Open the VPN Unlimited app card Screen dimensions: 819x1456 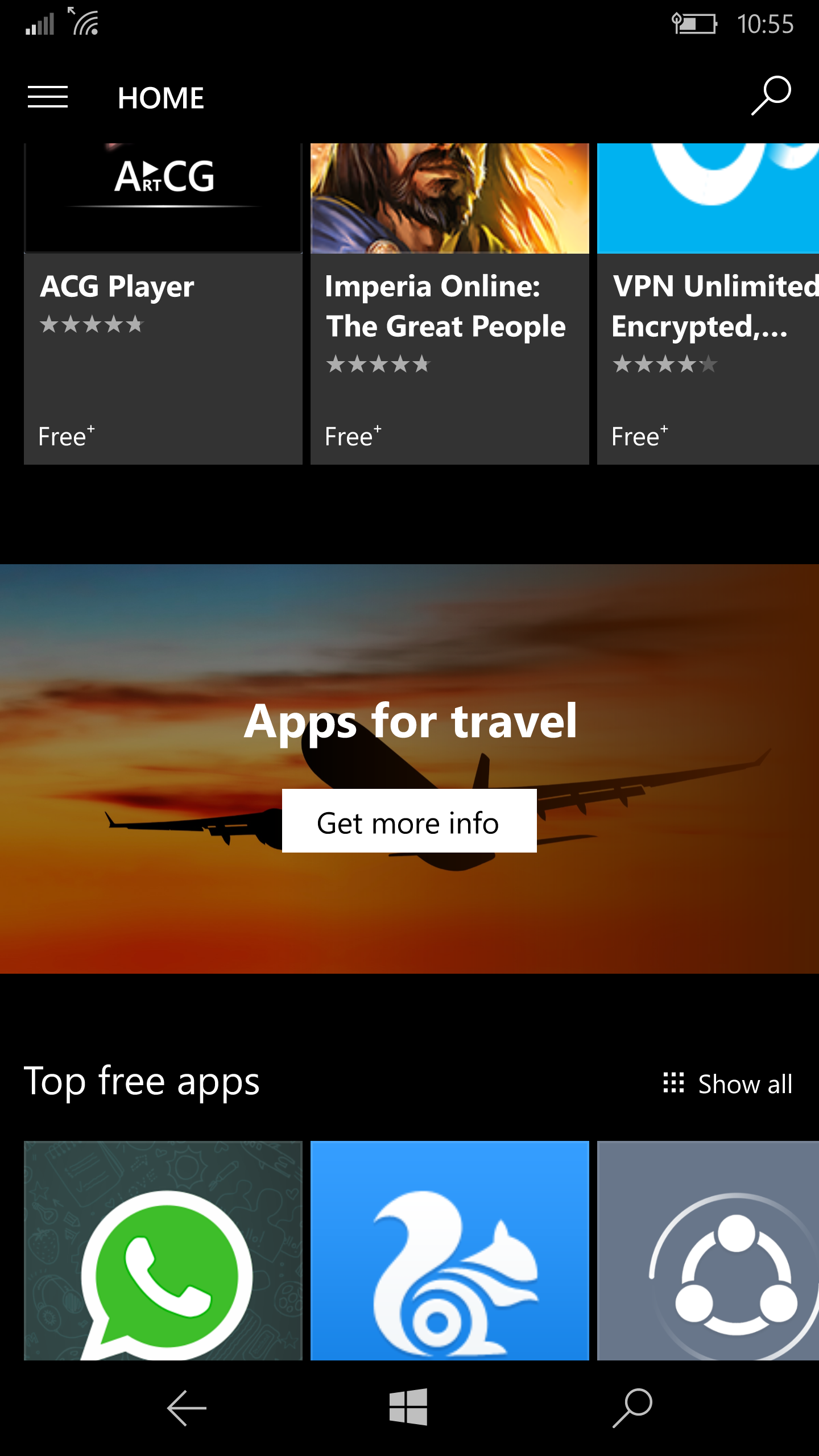tap(708, 304)
